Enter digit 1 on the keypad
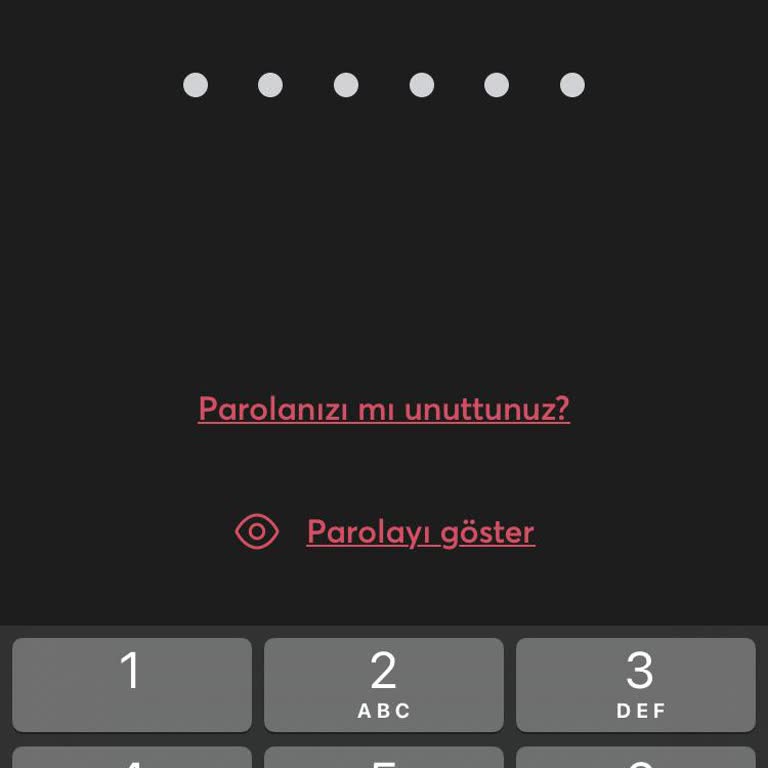Viewport: 768px width, 768px height. click(x=132, y=684)
